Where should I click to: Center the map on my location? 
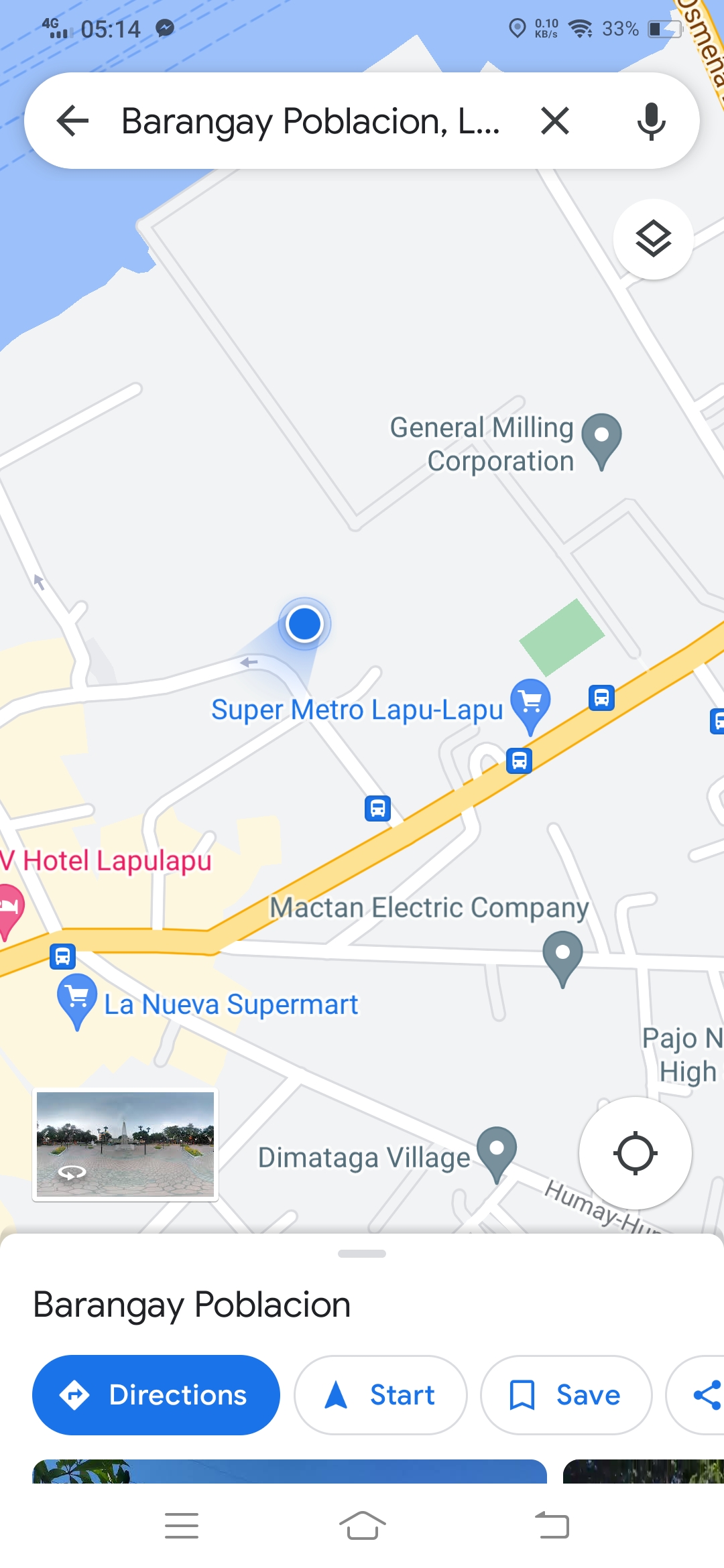pyautogui.click(x=635, y=1153)
